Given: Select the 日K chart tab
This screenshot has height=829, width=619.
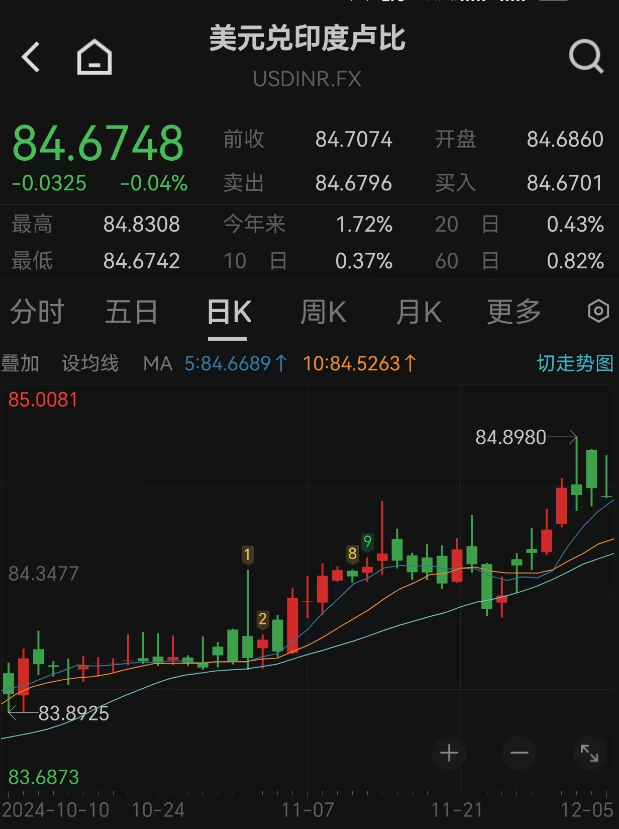Looking at the screenshot, I should pyautogui.click(x=228, y=312).
